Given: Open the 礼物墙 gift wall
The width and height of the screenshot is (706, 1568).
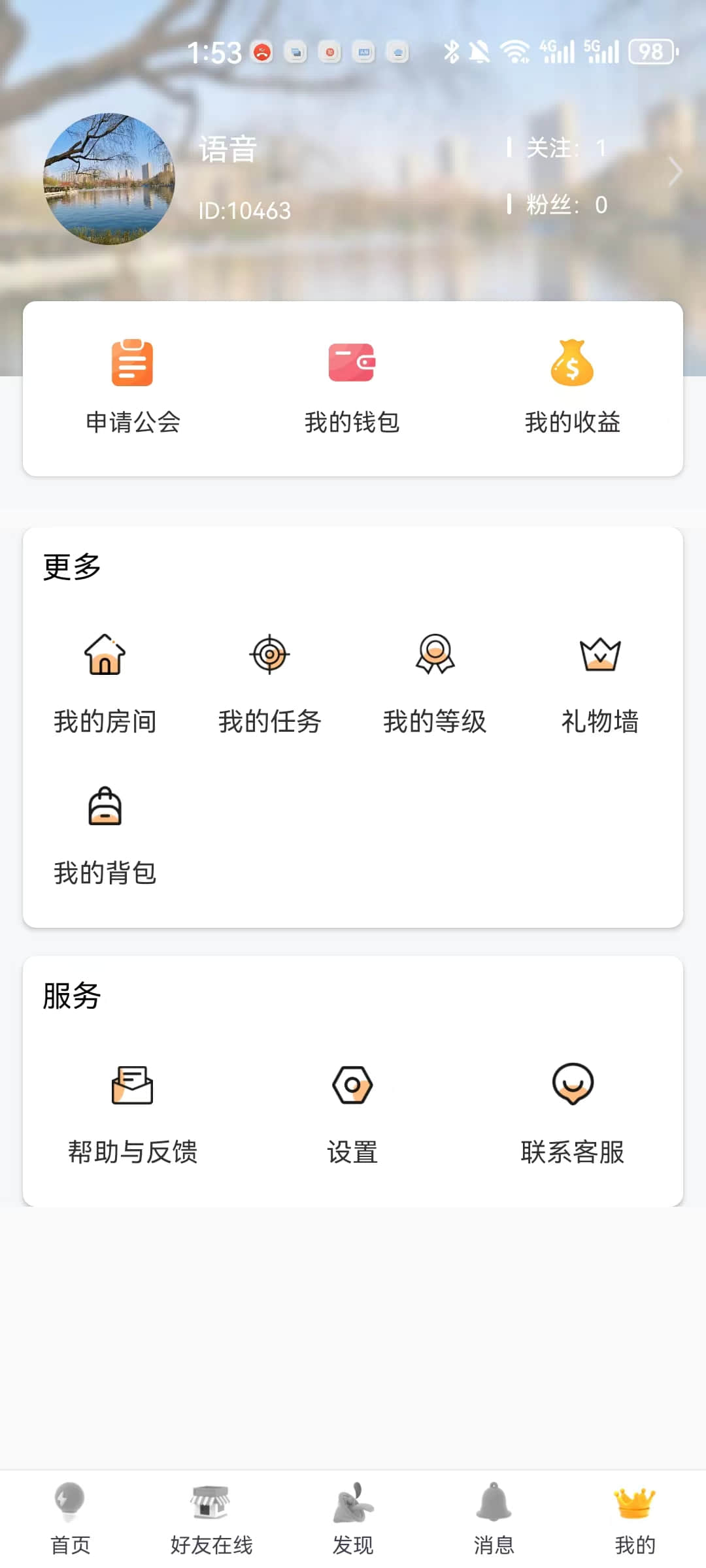Looking at the screenshot, I should pyautogui.click(x=599, y=683).
